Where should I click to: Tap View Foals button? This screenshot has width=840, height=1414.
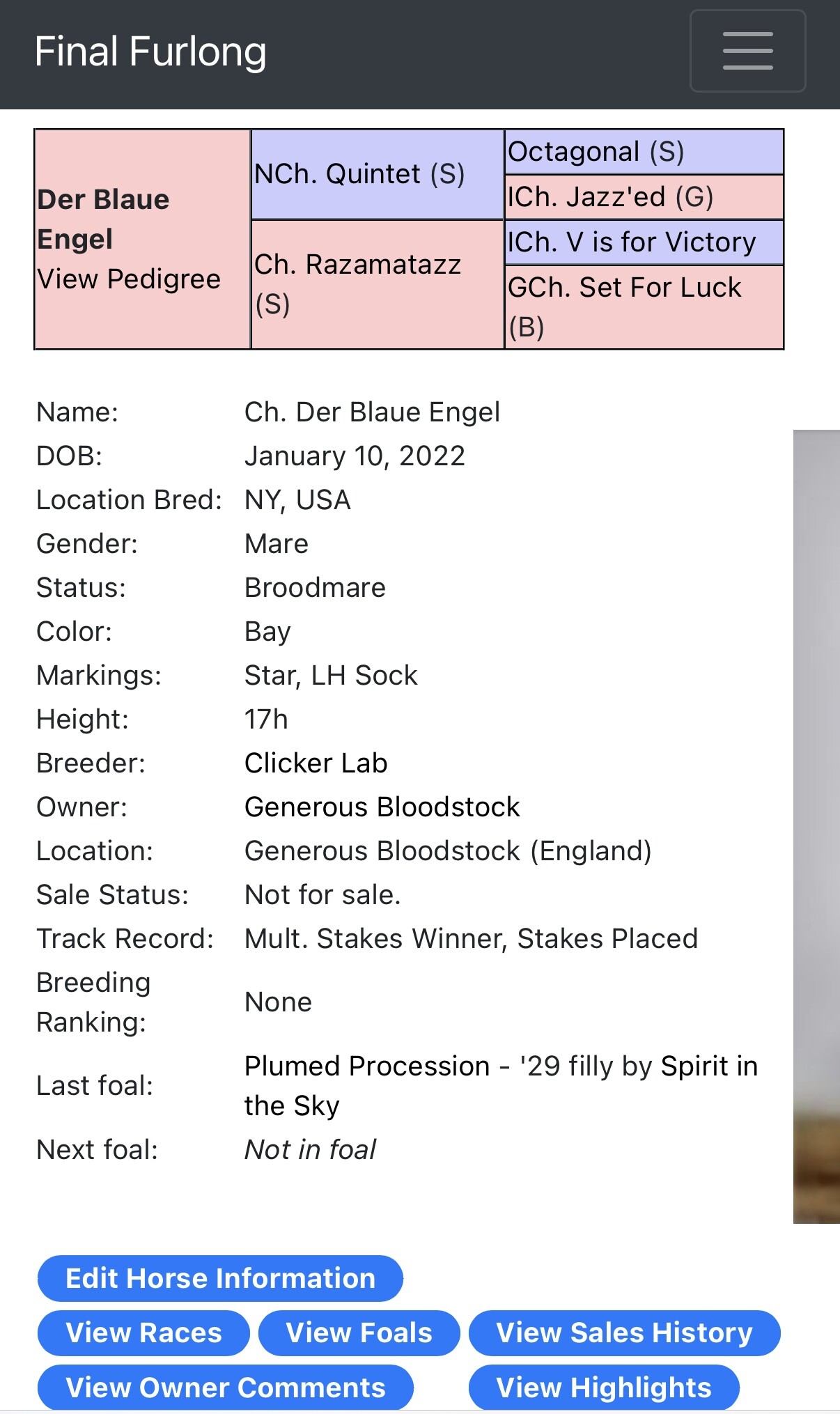point(359,1333)
